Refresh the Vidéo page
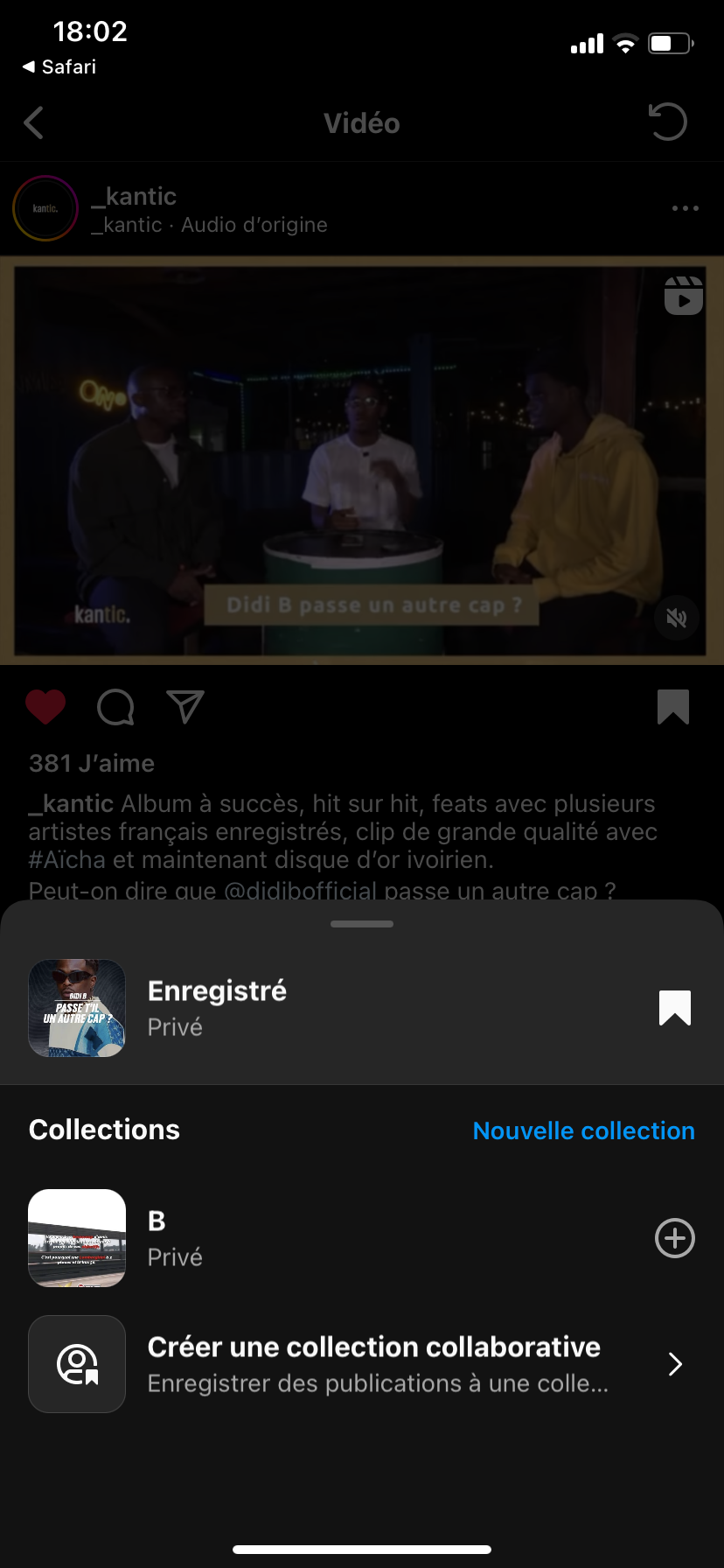Viewport: 724px width, 1568px height. [x=668, y=122]
